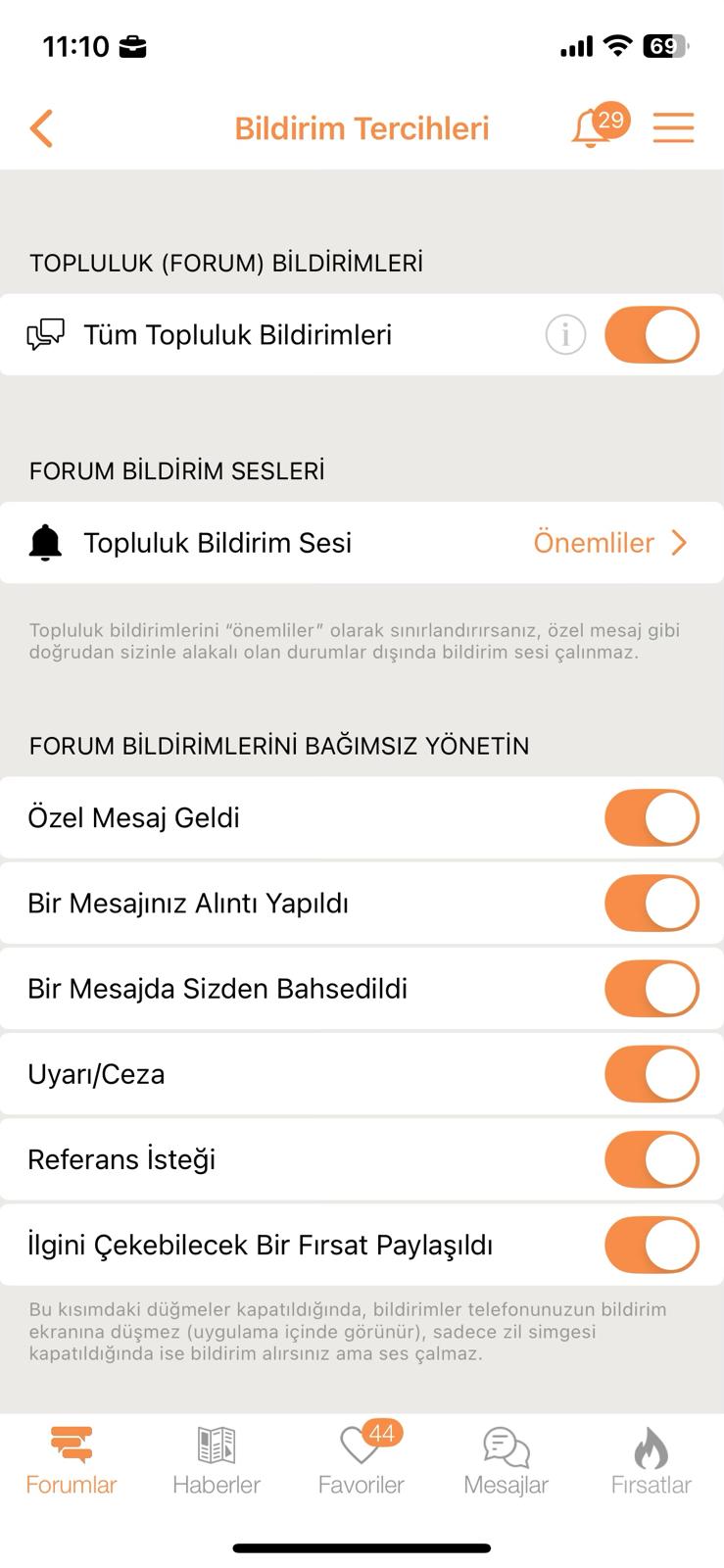724x1568 pixels.
Task: Toggle the Referans İsteği switch
Action: pyautogui.click(x=652, y=1159)
